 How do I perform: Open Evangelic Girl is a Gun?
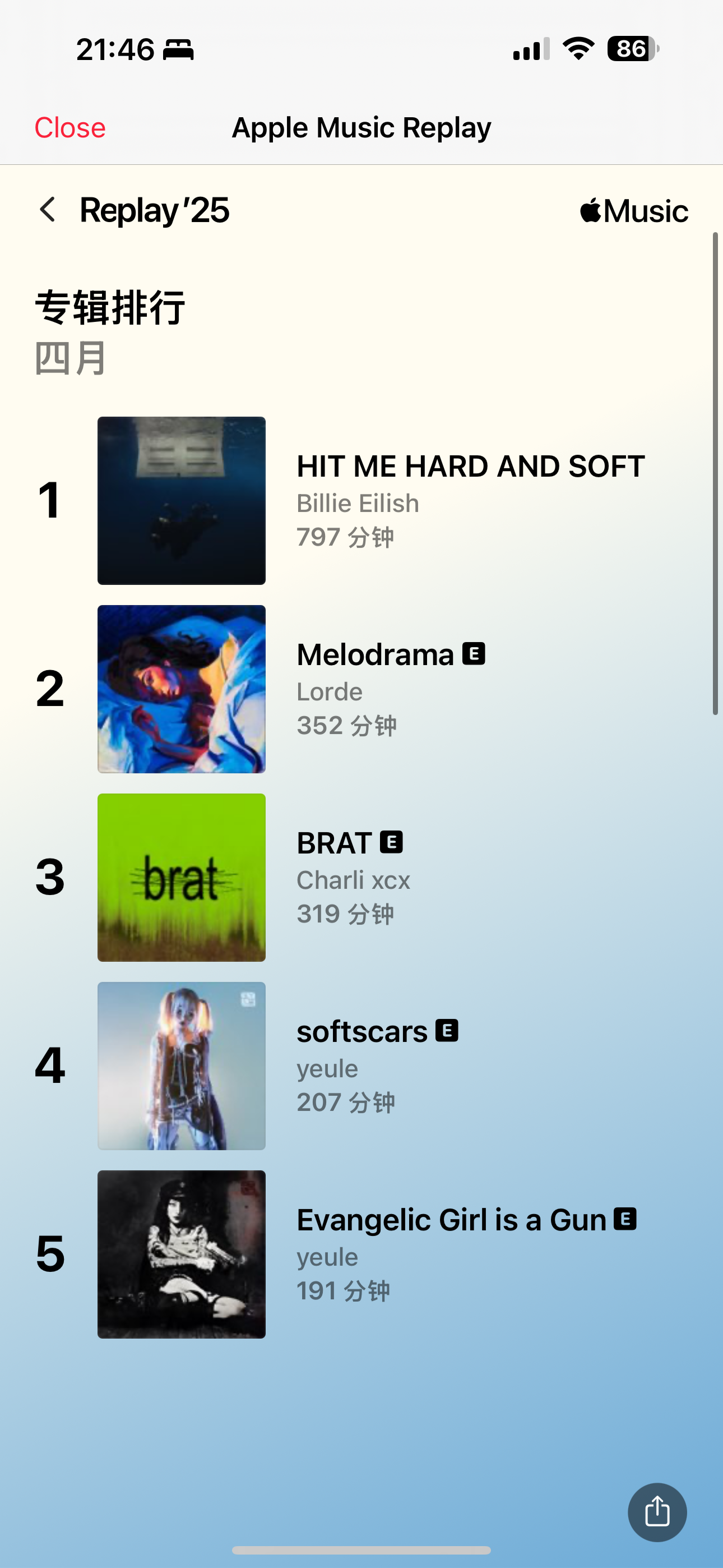coord(361,1254)
